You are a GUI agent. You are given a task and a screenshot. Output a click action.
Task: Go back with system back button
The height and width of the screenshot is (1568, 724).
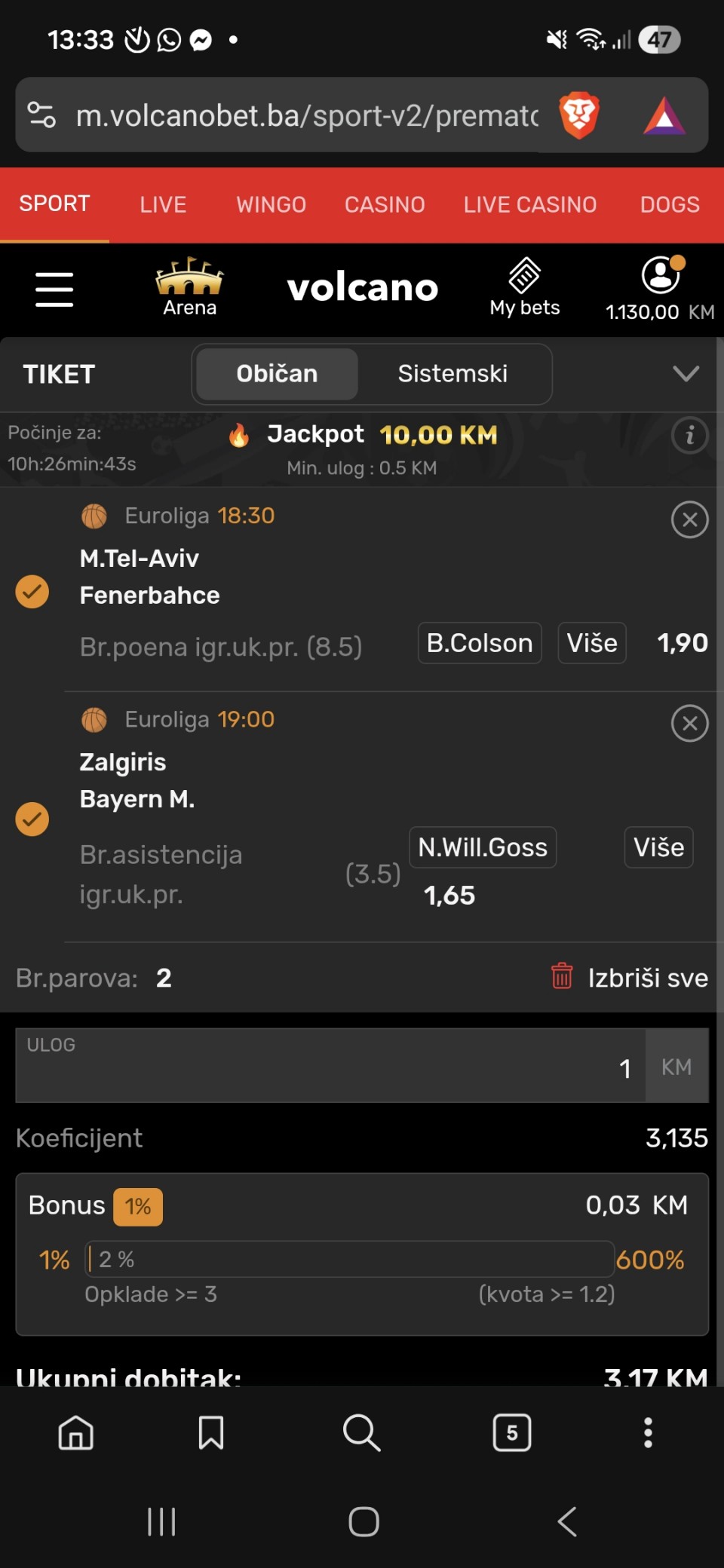click(x=567, y=1521)
